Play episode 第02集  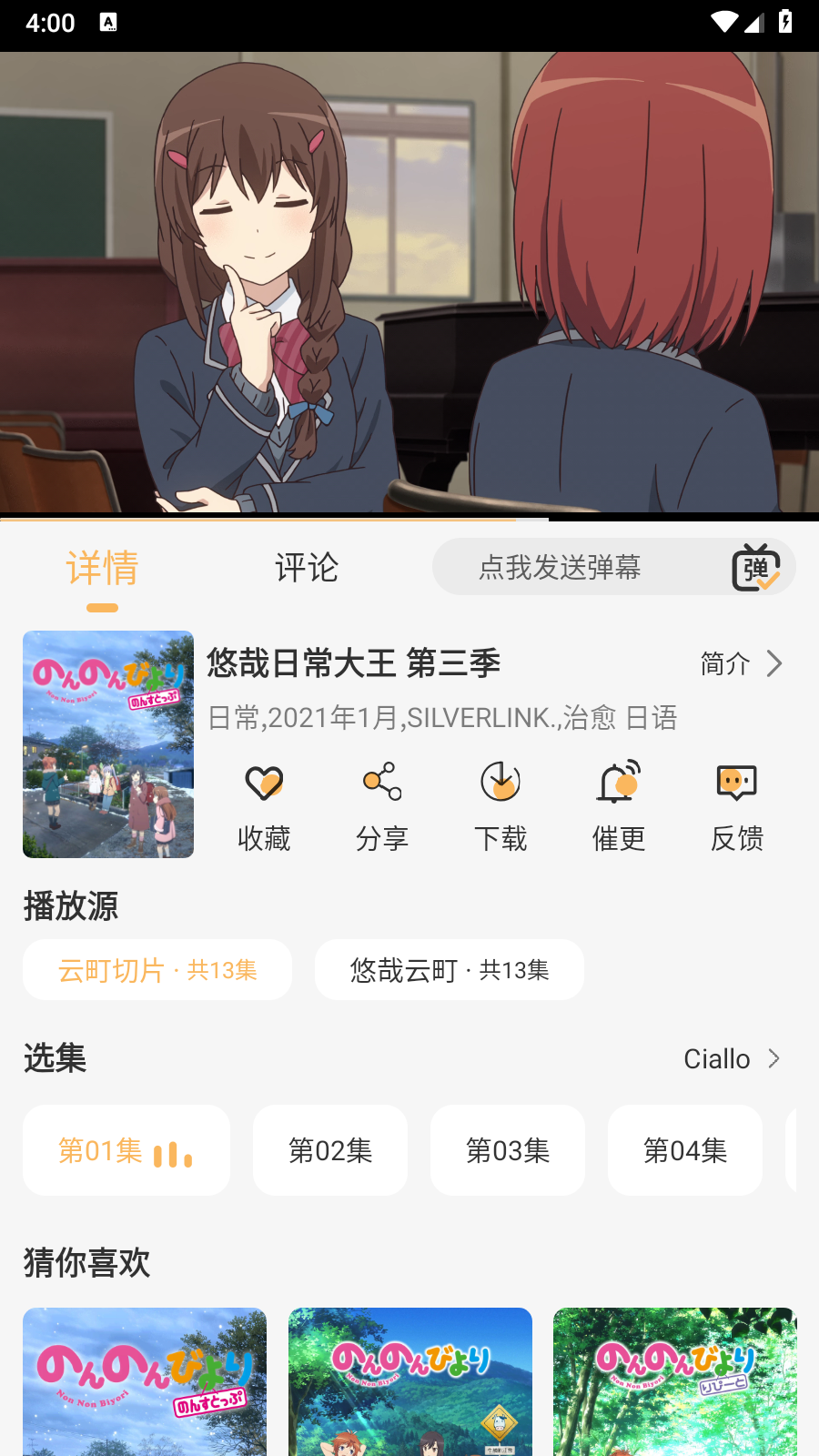click(x=330, y=1150)
